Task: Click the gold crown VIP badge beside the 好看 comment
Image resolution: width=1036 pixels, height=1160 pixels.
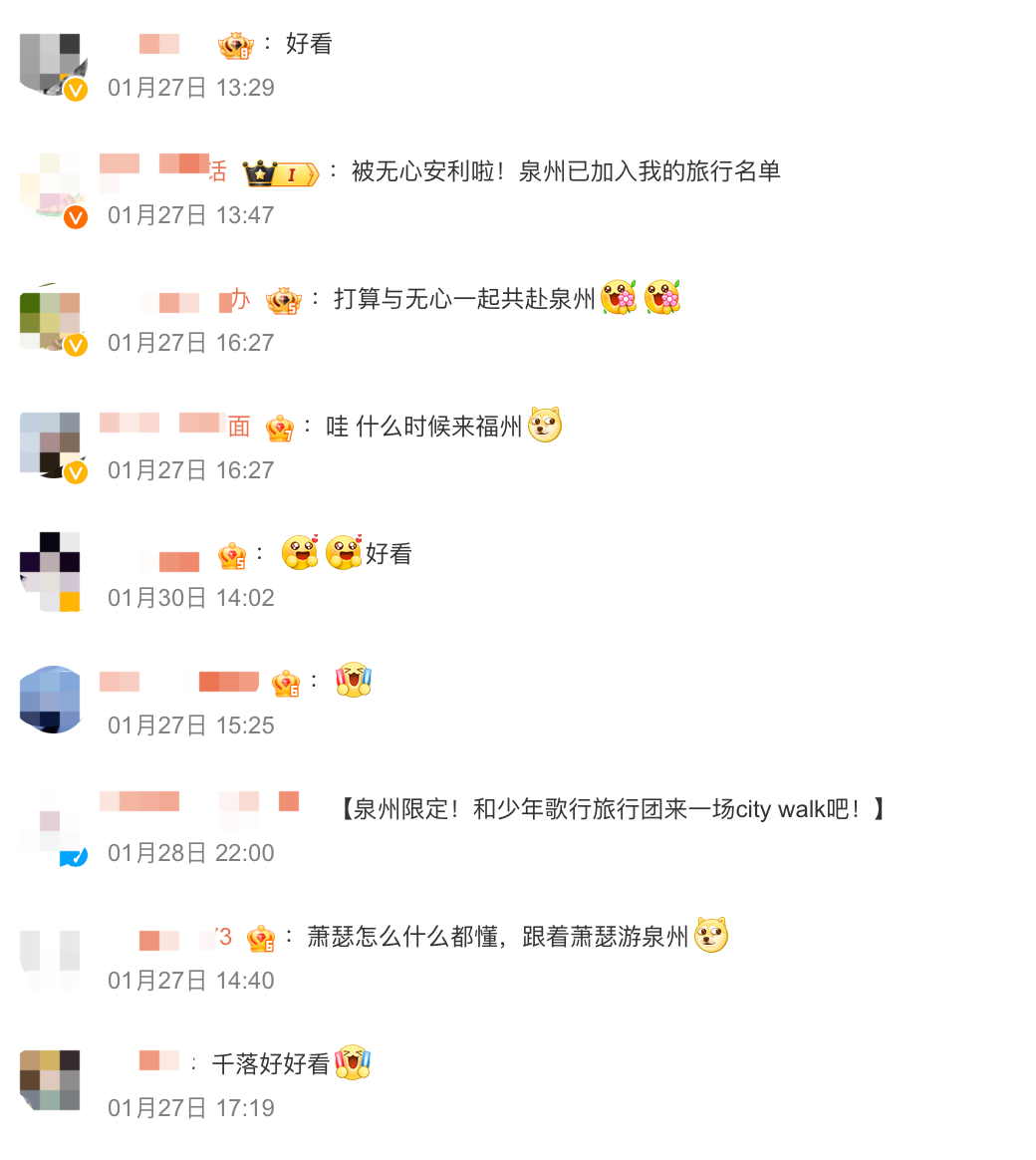Action: click(236, 44)
